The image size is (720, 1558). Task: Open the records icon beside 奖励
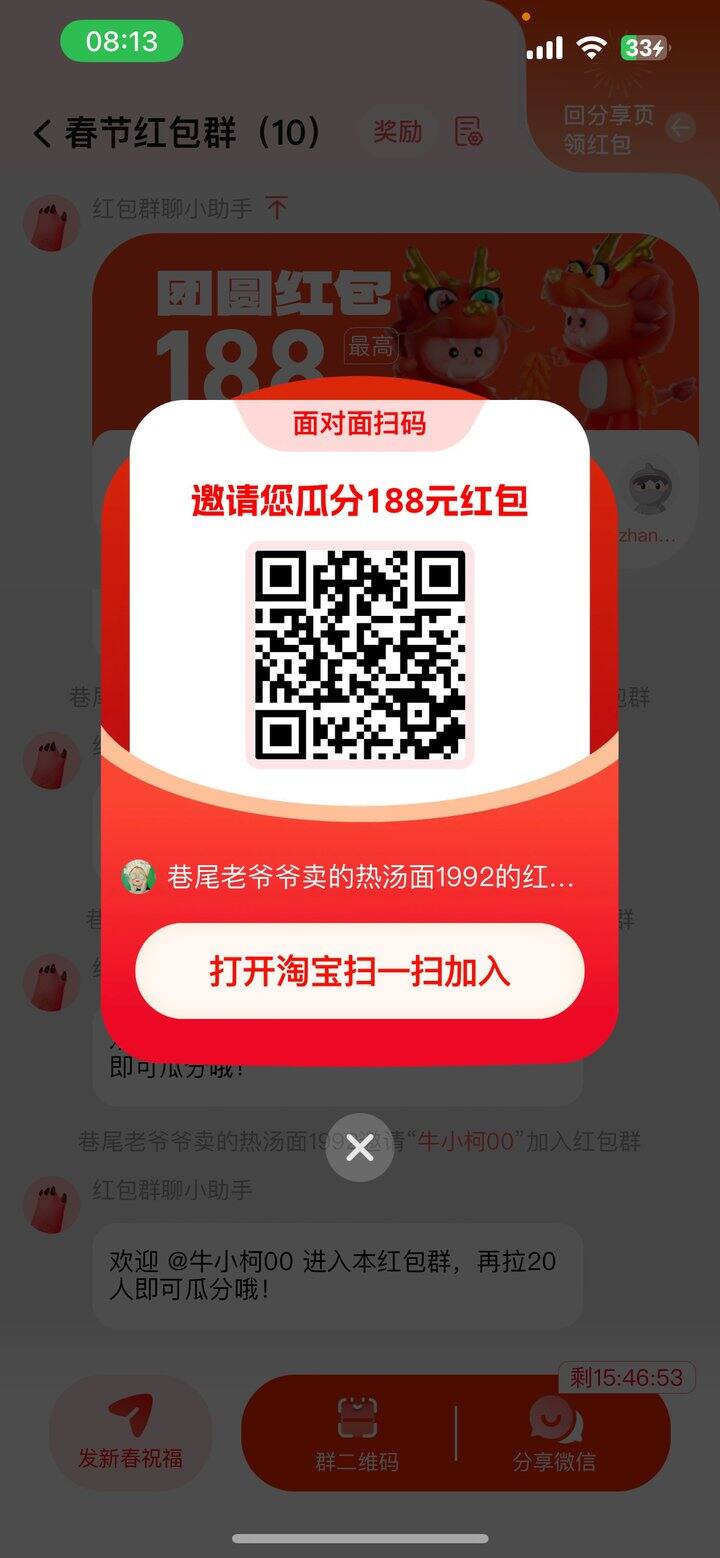pyautogui.click(x=469, y=131)
